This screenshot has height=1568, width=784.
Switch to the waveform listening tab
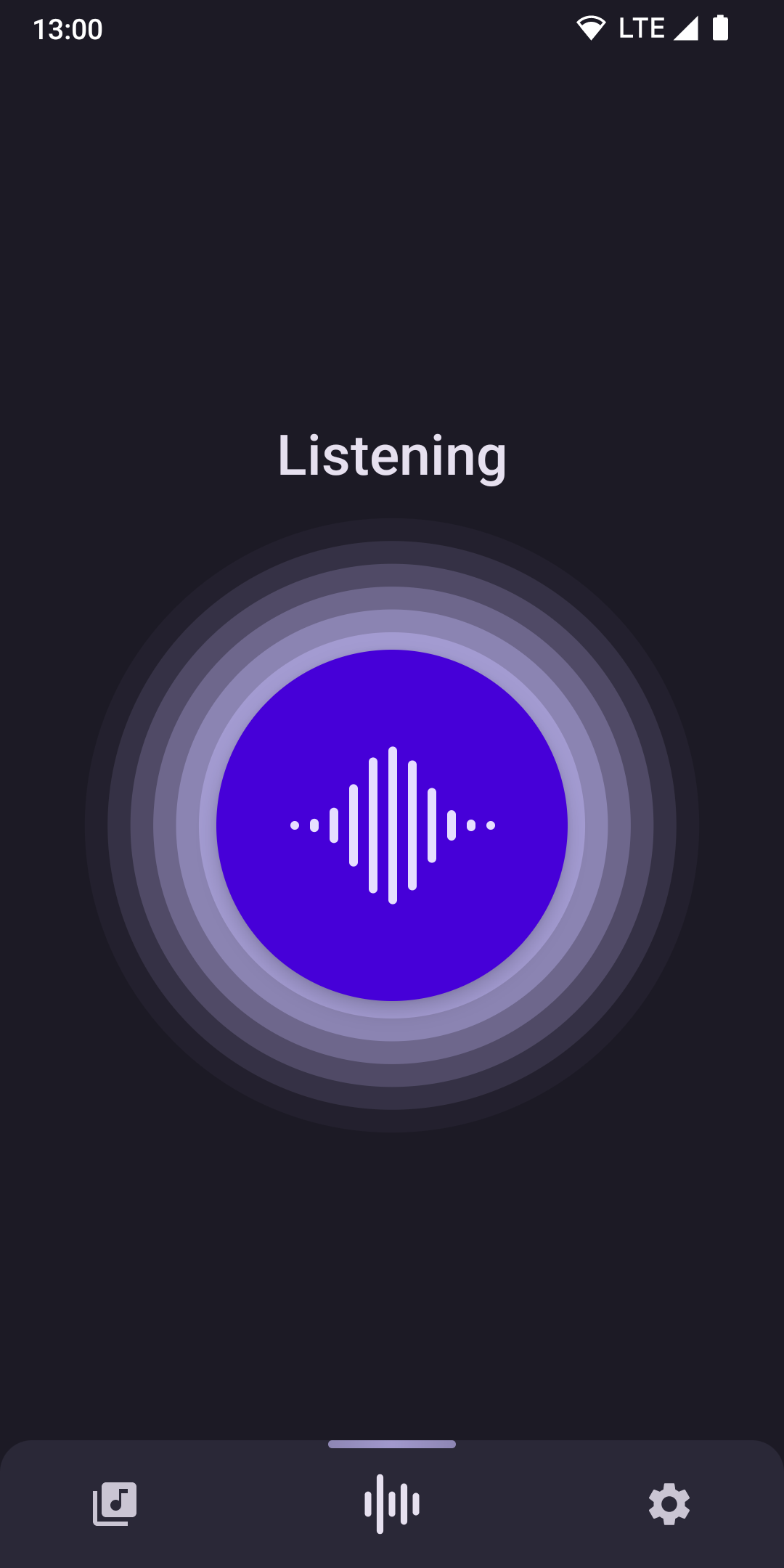pyautogui.click(x=392, y=1503)
